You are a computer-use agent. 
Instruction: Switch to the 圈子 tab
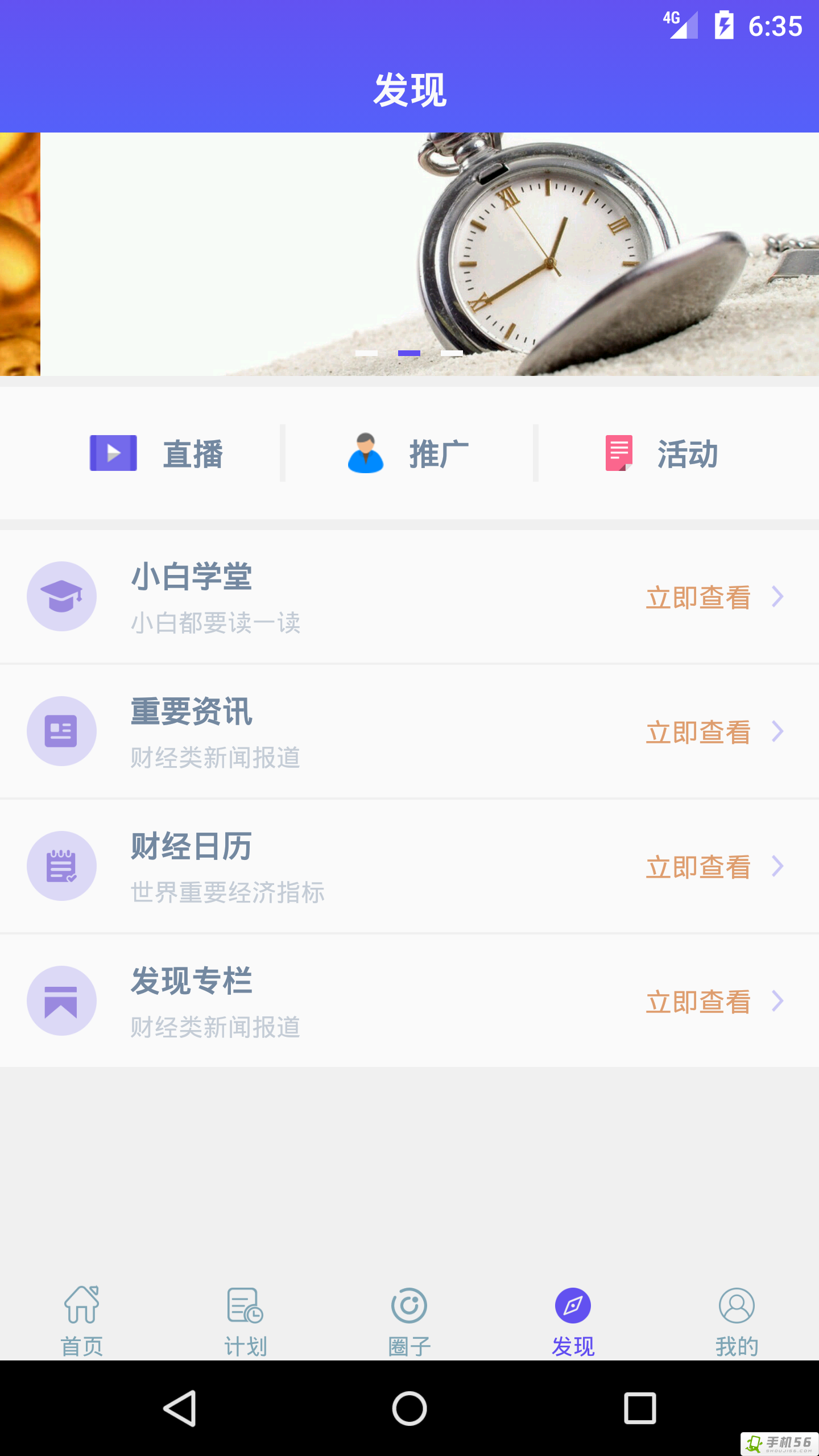[409, 1321]
